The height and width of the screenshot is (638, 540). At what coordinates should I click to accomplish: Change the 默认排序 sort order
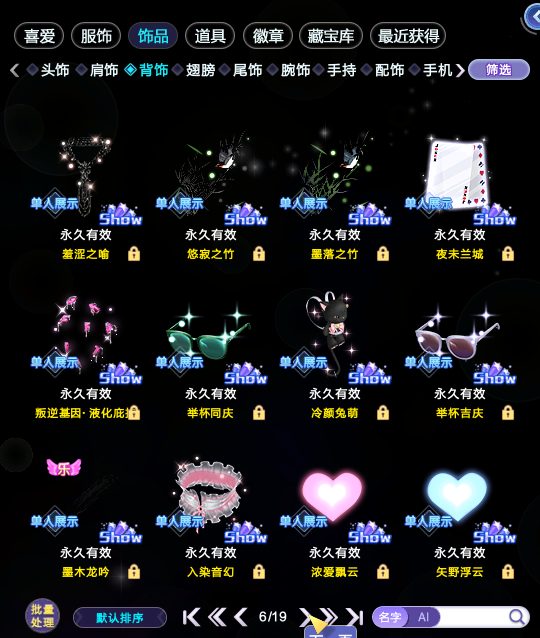(x=120, y=618)
